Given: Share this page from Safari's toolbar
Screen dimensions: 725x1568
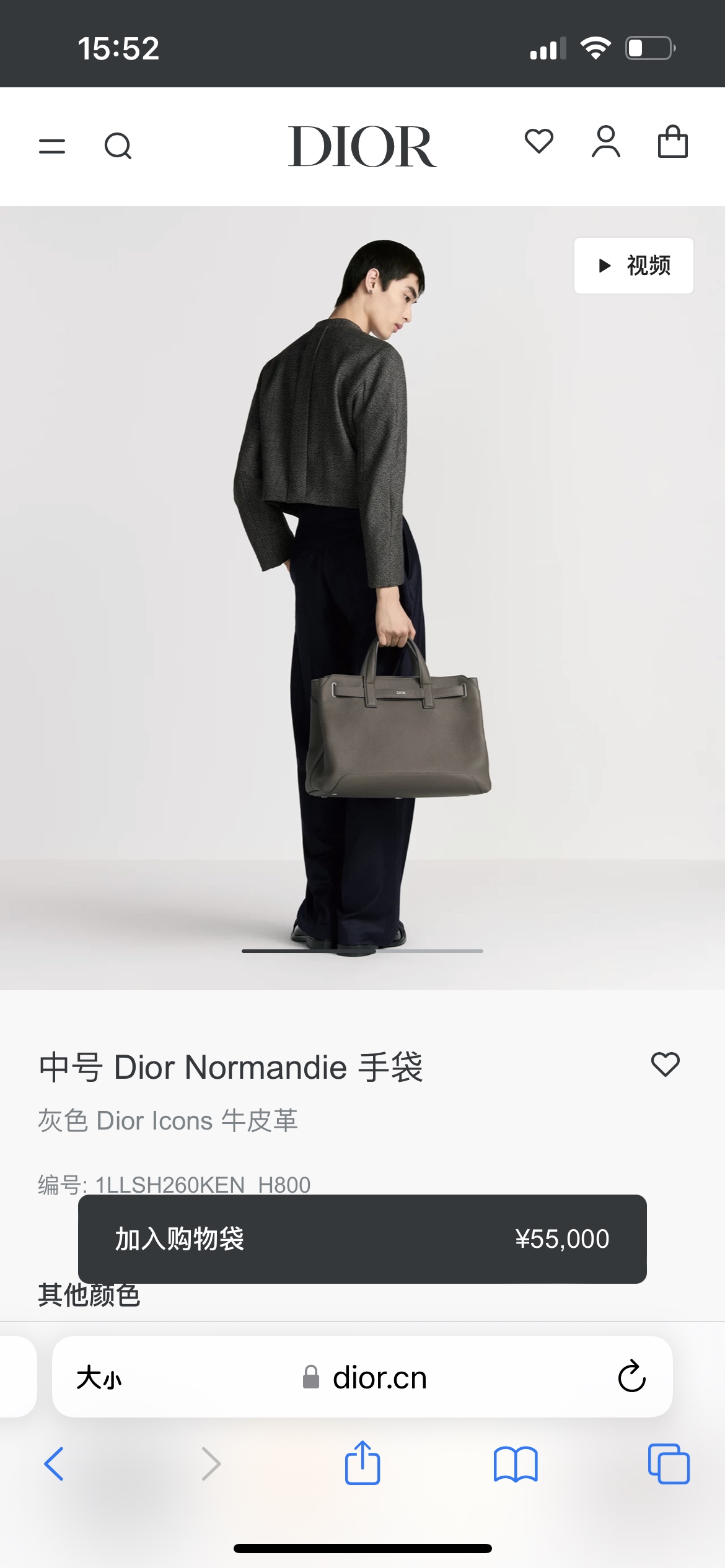Looking at the screenshot, I should 362,1462.
